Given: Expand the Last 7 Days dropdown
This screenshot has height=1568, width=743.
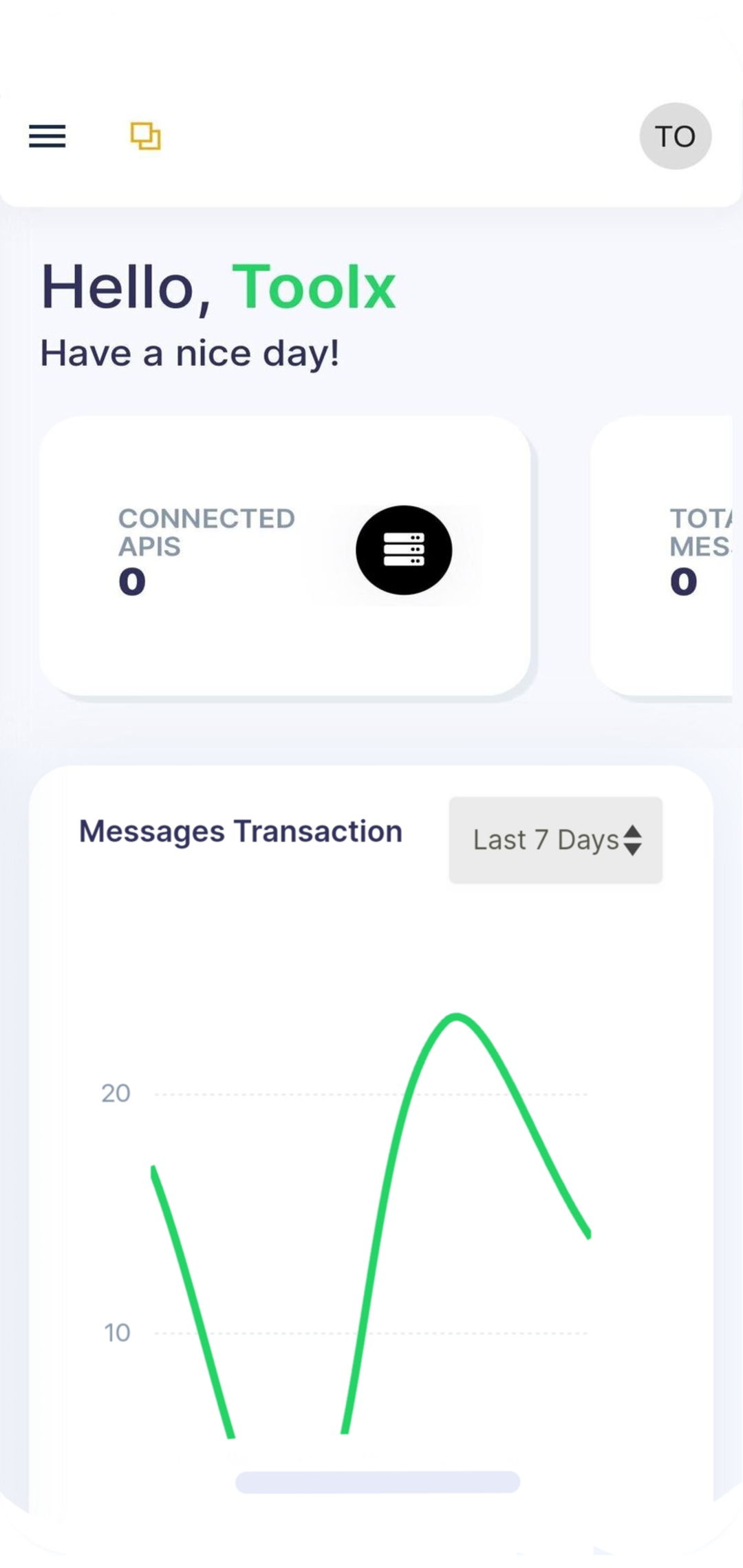Looking at the screenshot, I should pyautogui.click(x=556, y=840).
